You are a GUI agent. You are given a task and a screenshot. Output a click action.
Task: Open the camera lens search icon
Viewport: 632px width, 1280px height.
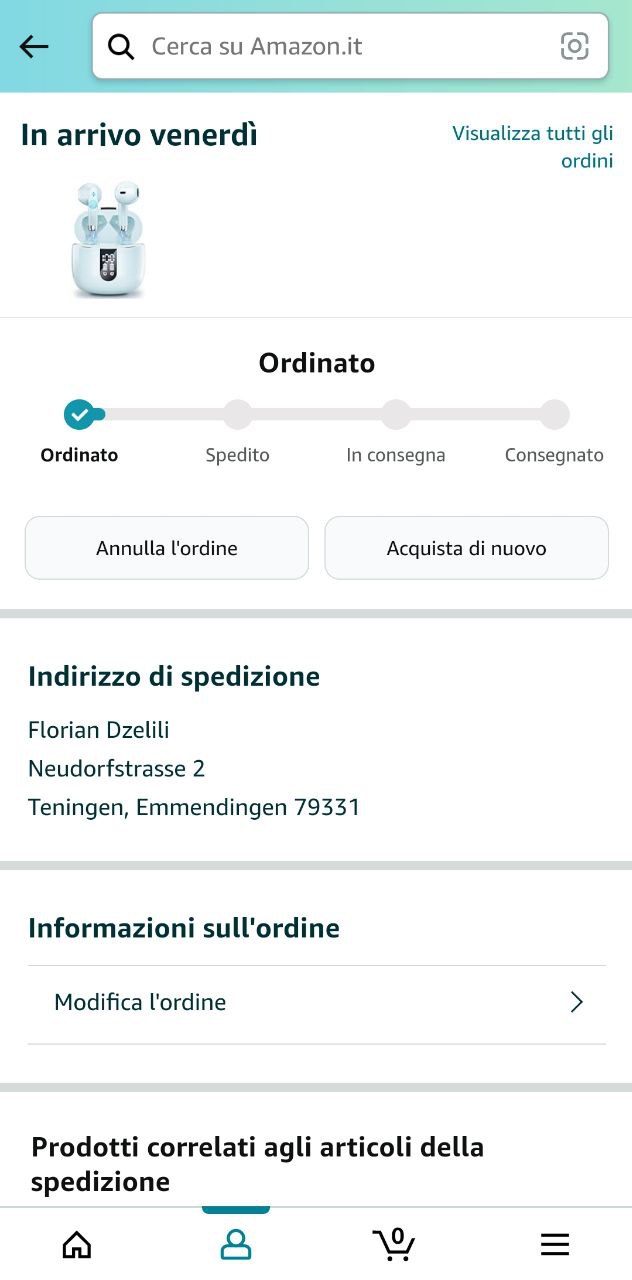(574, 46)
